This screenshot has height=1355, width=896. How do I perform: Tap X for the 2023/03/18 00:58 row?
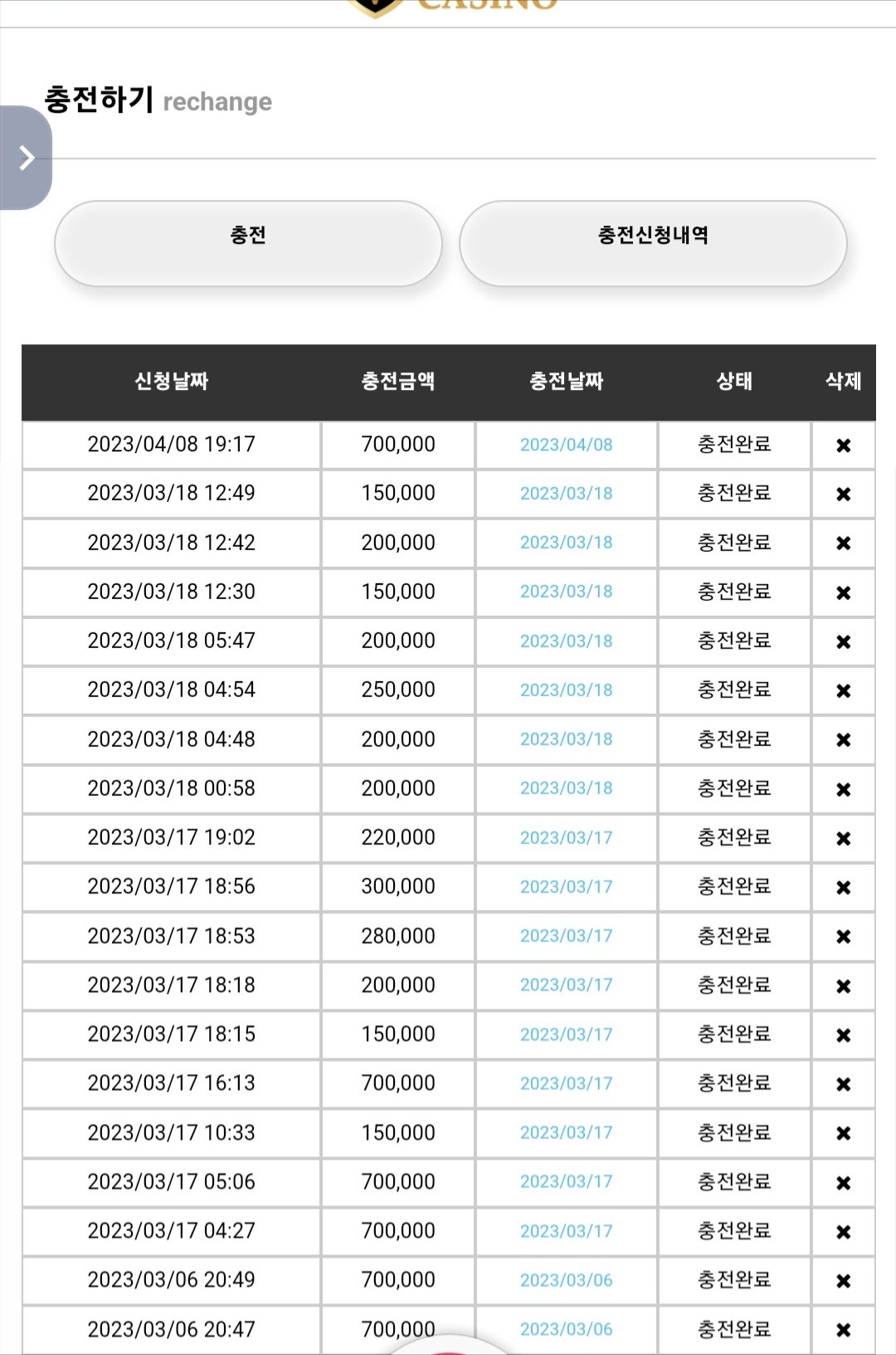[x=844, y=789]
